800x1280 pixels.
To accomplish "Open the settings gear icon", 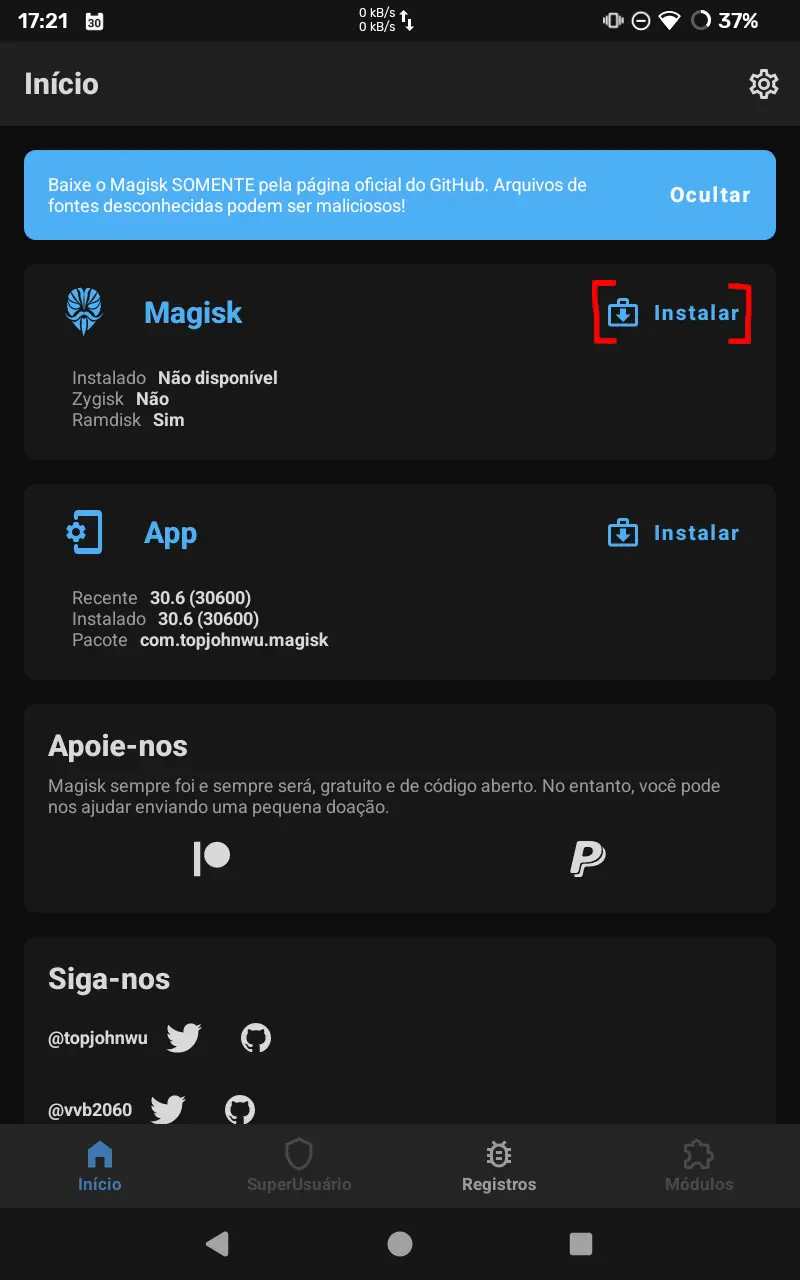I will [764, 84].
